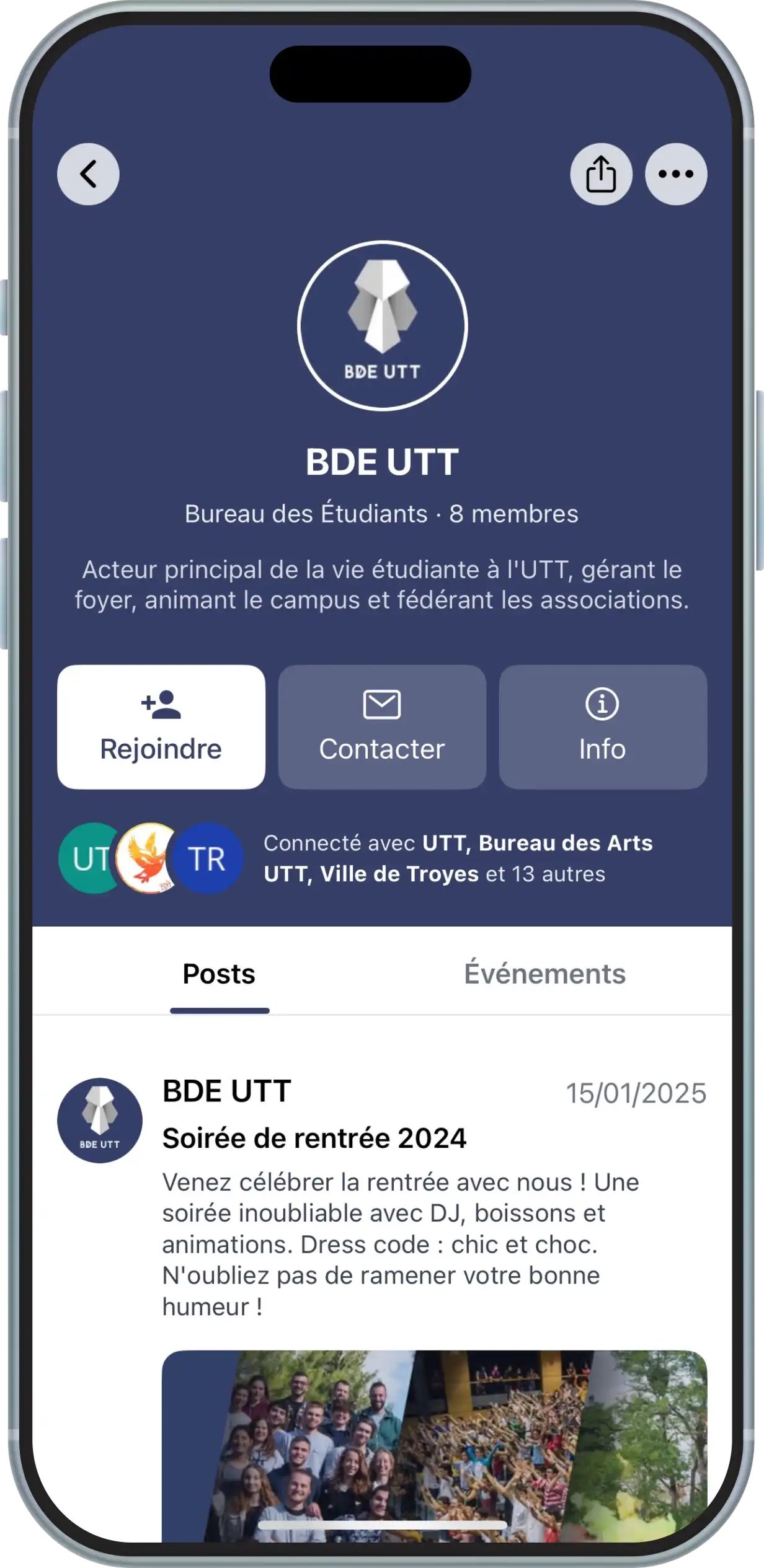Open the BDE UTT profile picture
Viewport: 764px width, 1568px height.
pos(382,325)
